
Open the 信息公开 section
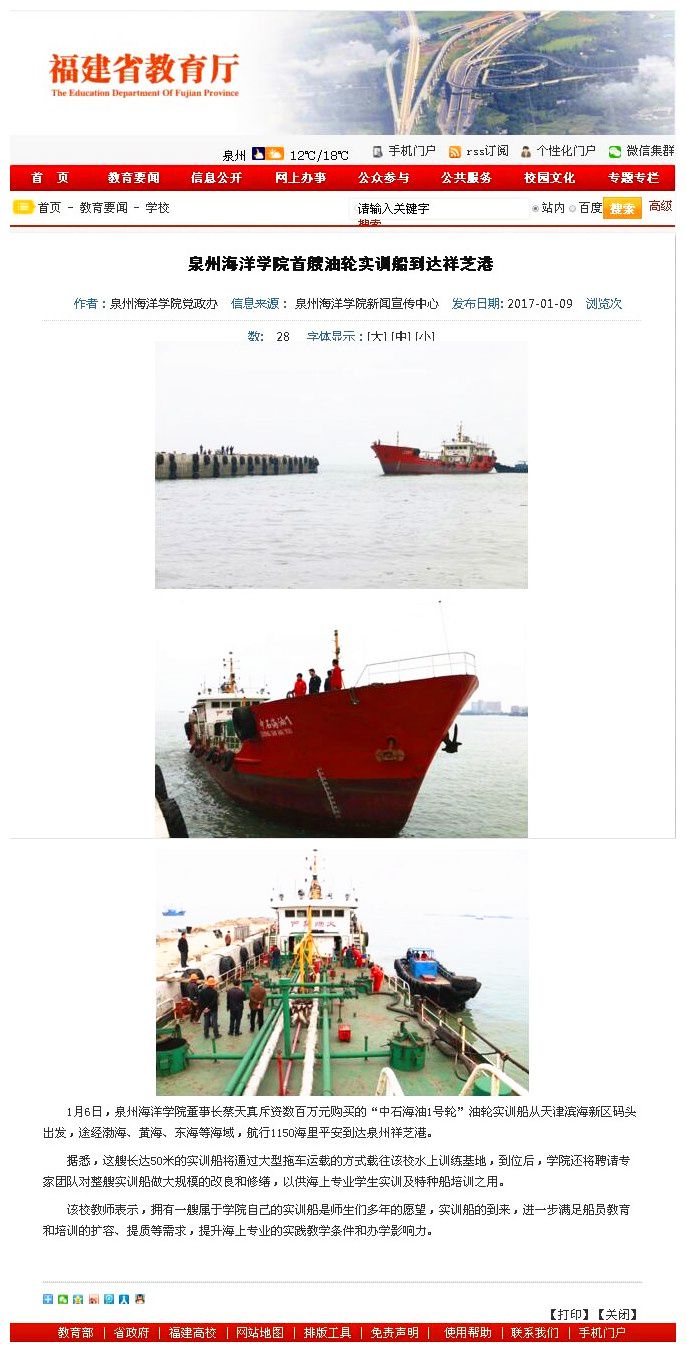[x=217, y=178]
